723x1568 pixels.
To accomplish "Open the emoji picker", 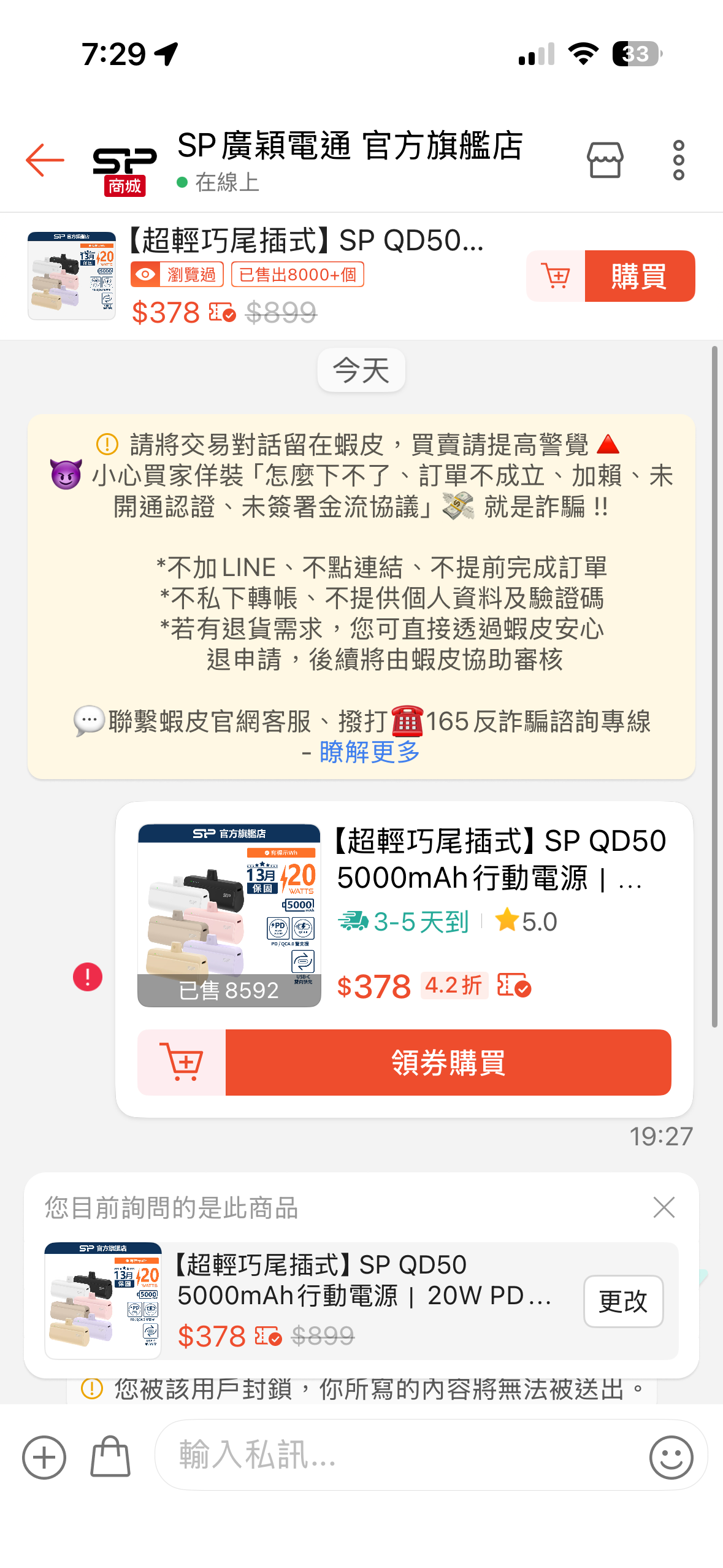I will click(671, 1458).
